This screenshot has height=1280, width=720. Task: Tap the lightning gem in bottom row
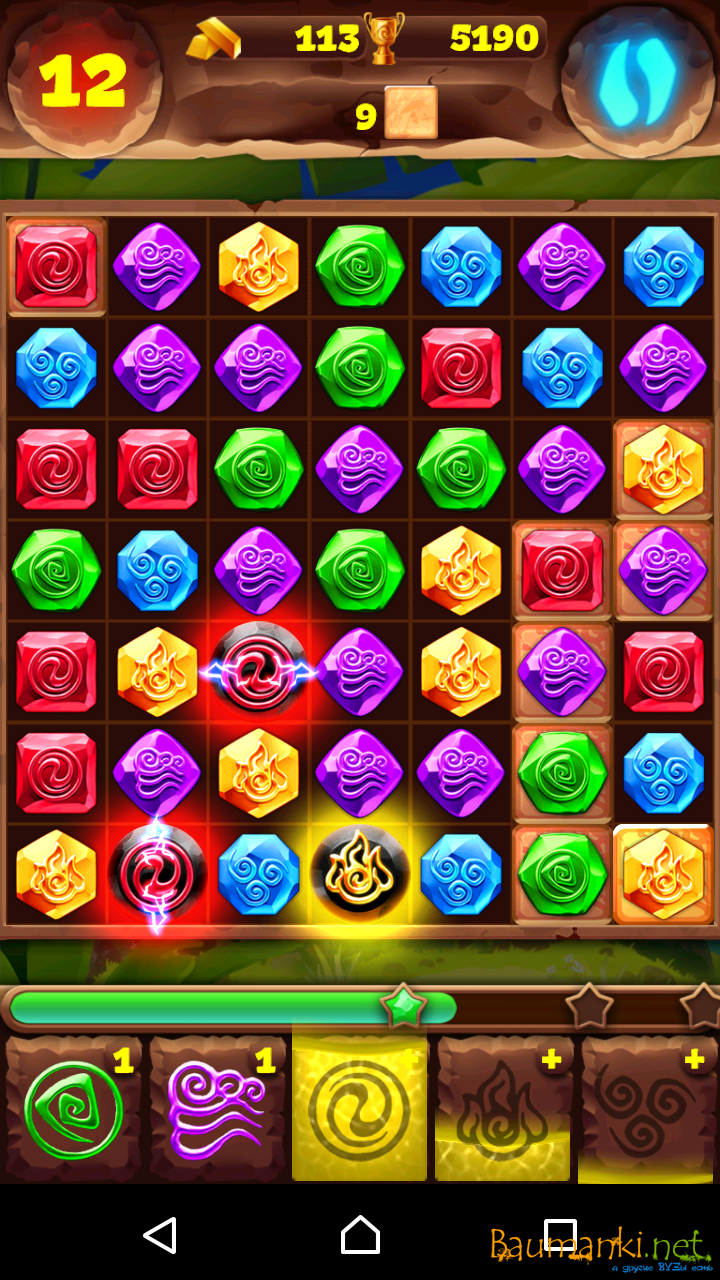tap(157, 874)
